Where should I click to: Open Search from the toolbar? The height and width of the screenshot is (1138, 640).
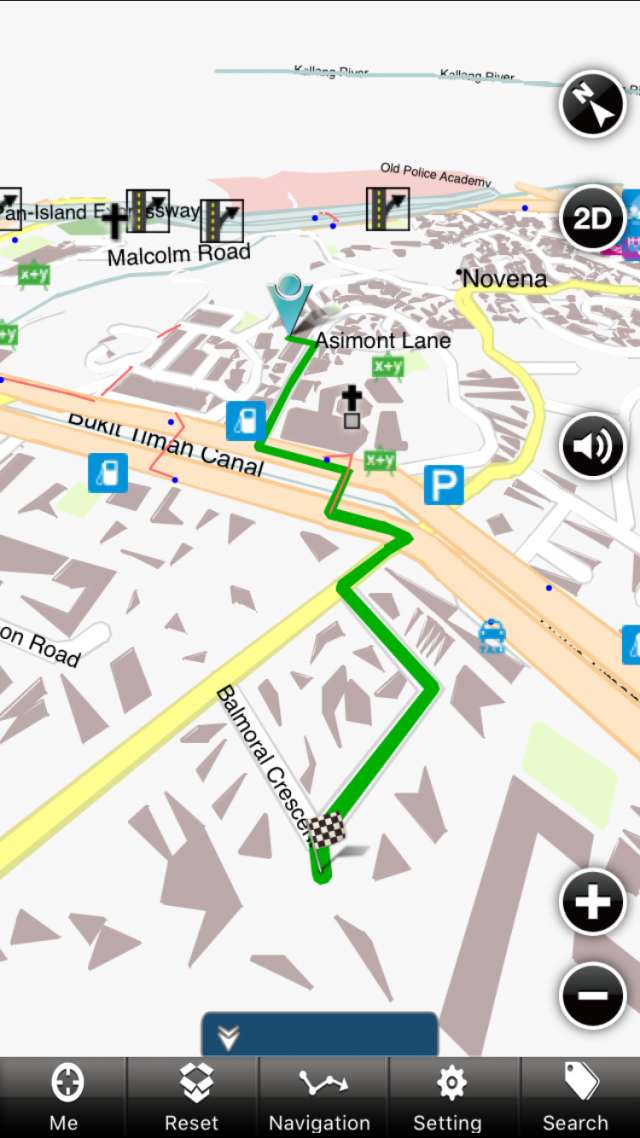click(x=577, y=1098)
